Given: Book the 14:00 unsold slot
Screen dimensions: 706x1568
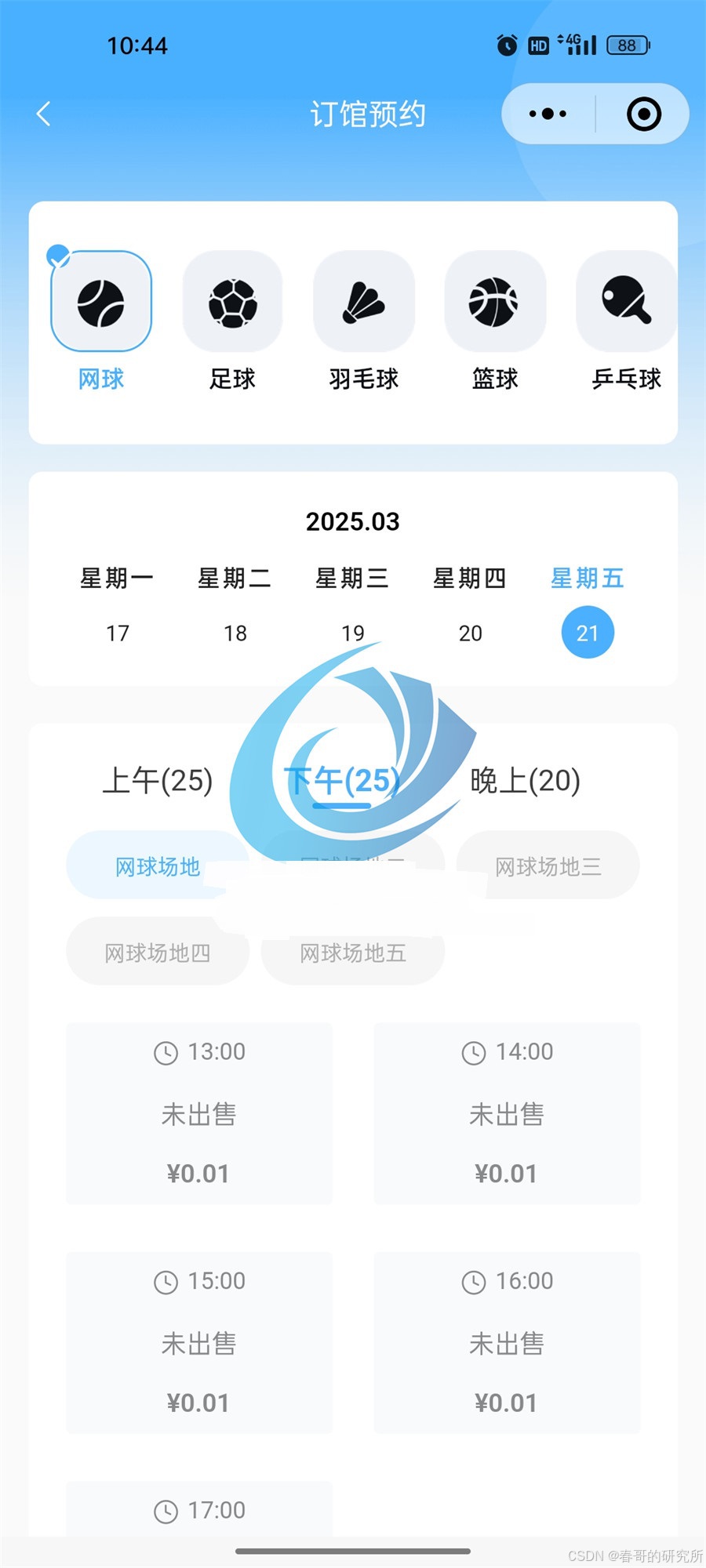Looking at the screenshot, I should coord(506,1113).
